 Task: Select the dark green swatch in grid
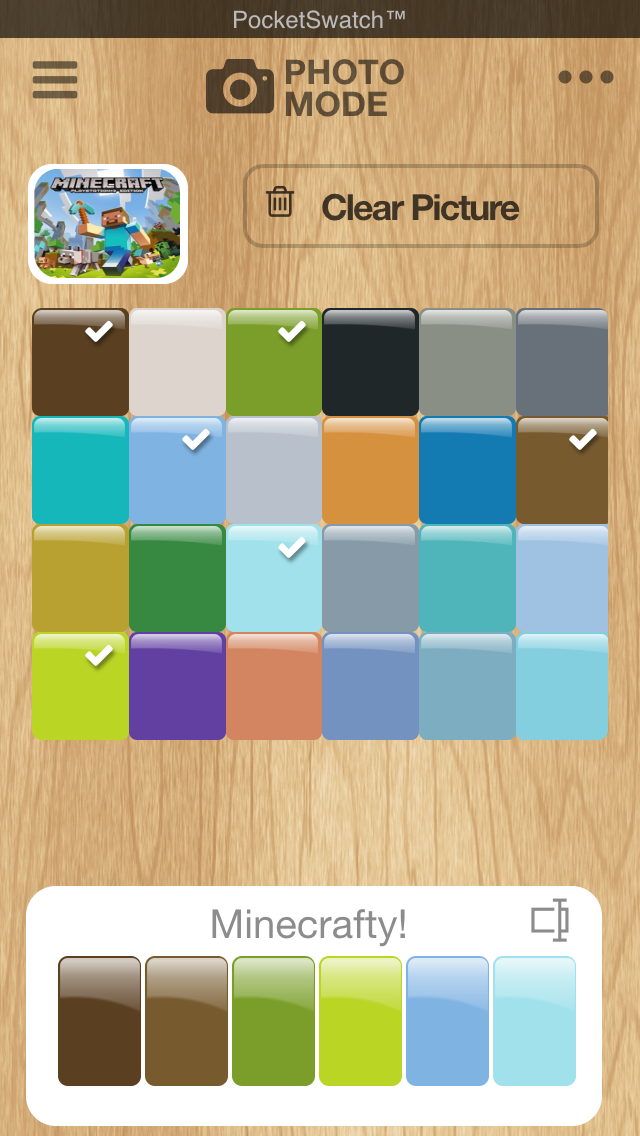(178, 578)
